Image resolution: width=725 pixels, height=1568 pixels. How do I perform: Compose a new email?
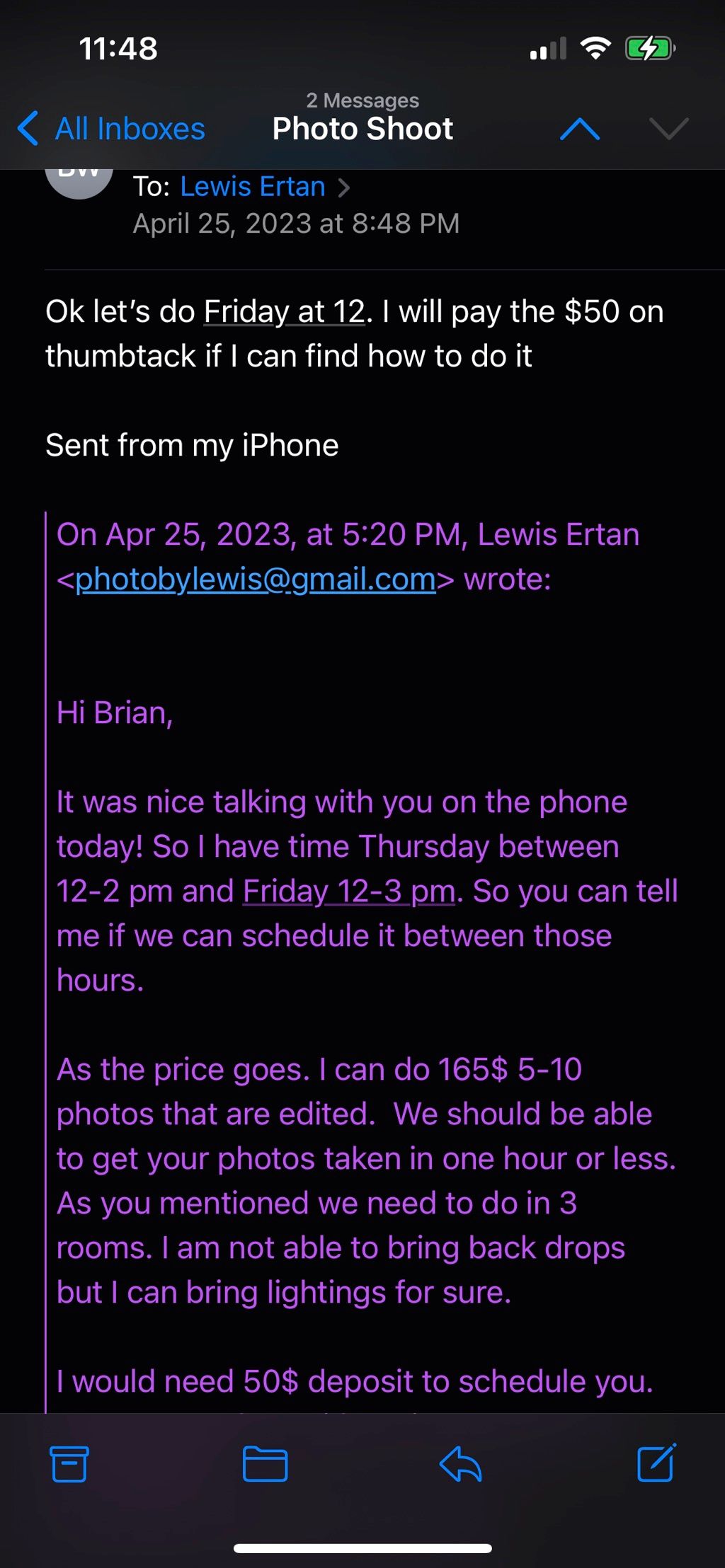(656, 1463)
